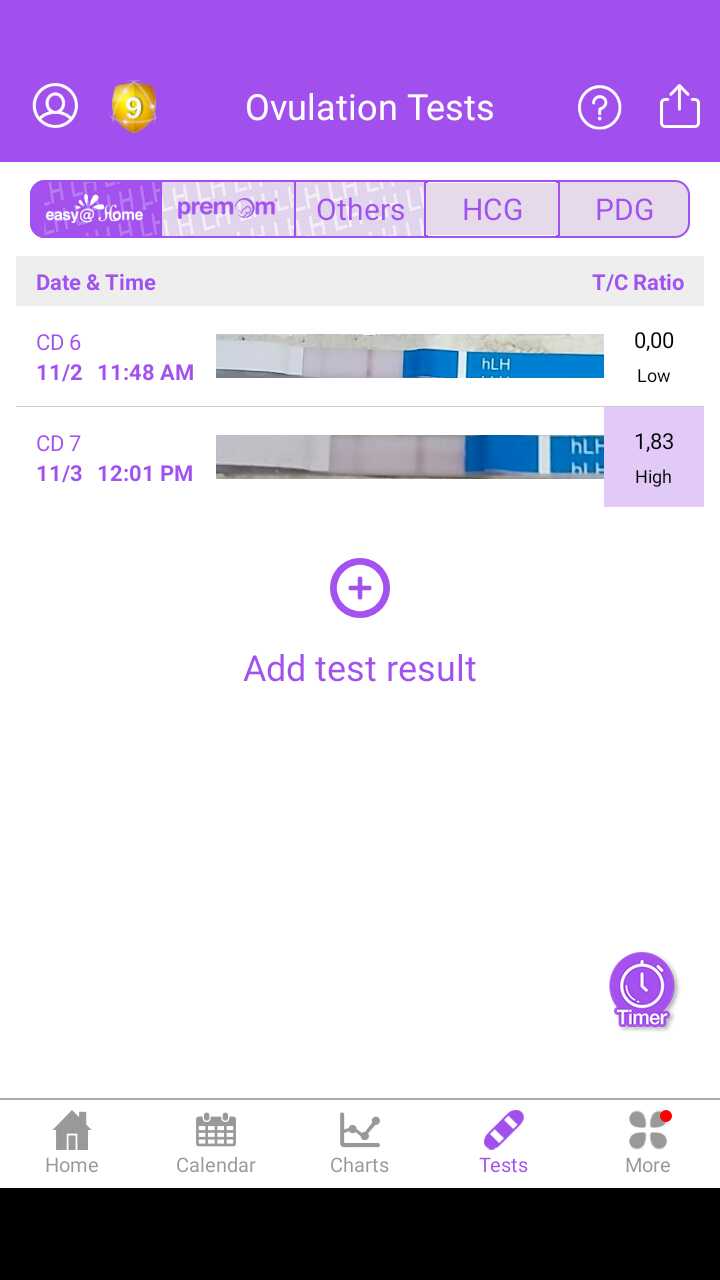Screen dimensions: 720x1280
Task: Switch to the Charts tab
Action: 360,1142
